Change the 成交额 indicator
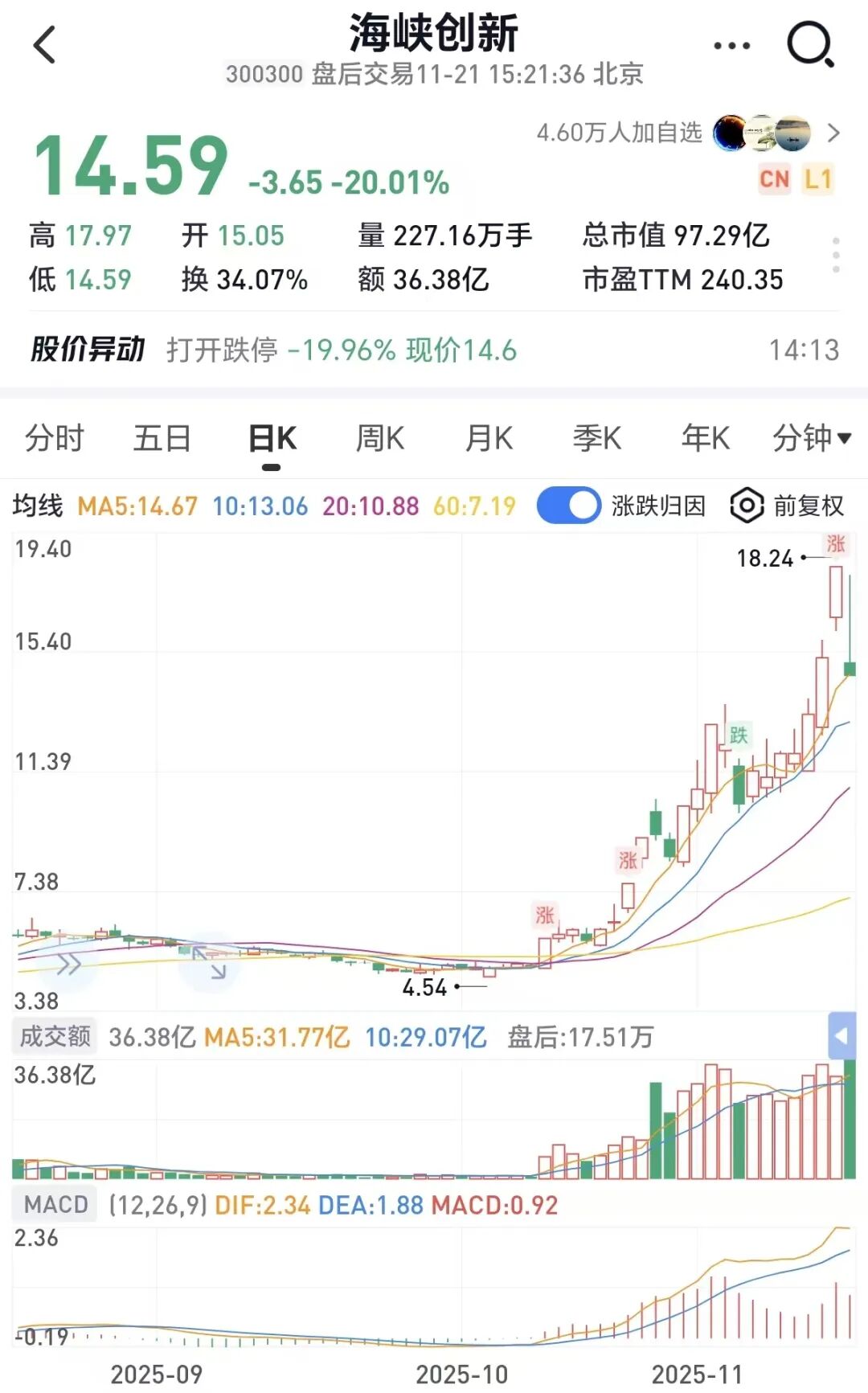Image resolution: width=868 pixels, height=1393 pixels. tap(55, 1036)
